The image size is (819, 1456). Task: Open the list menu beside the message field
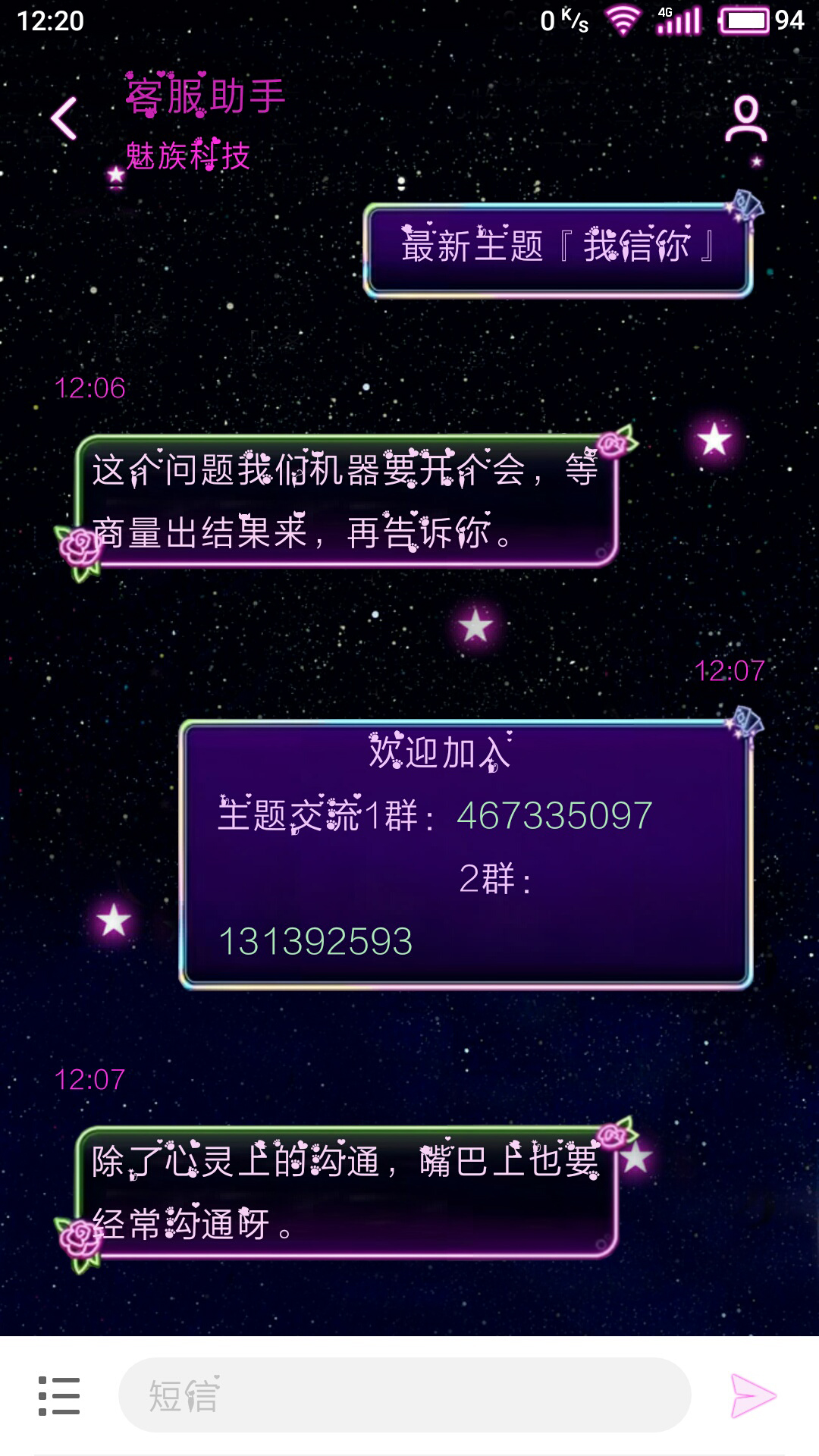pos(59,1396)
